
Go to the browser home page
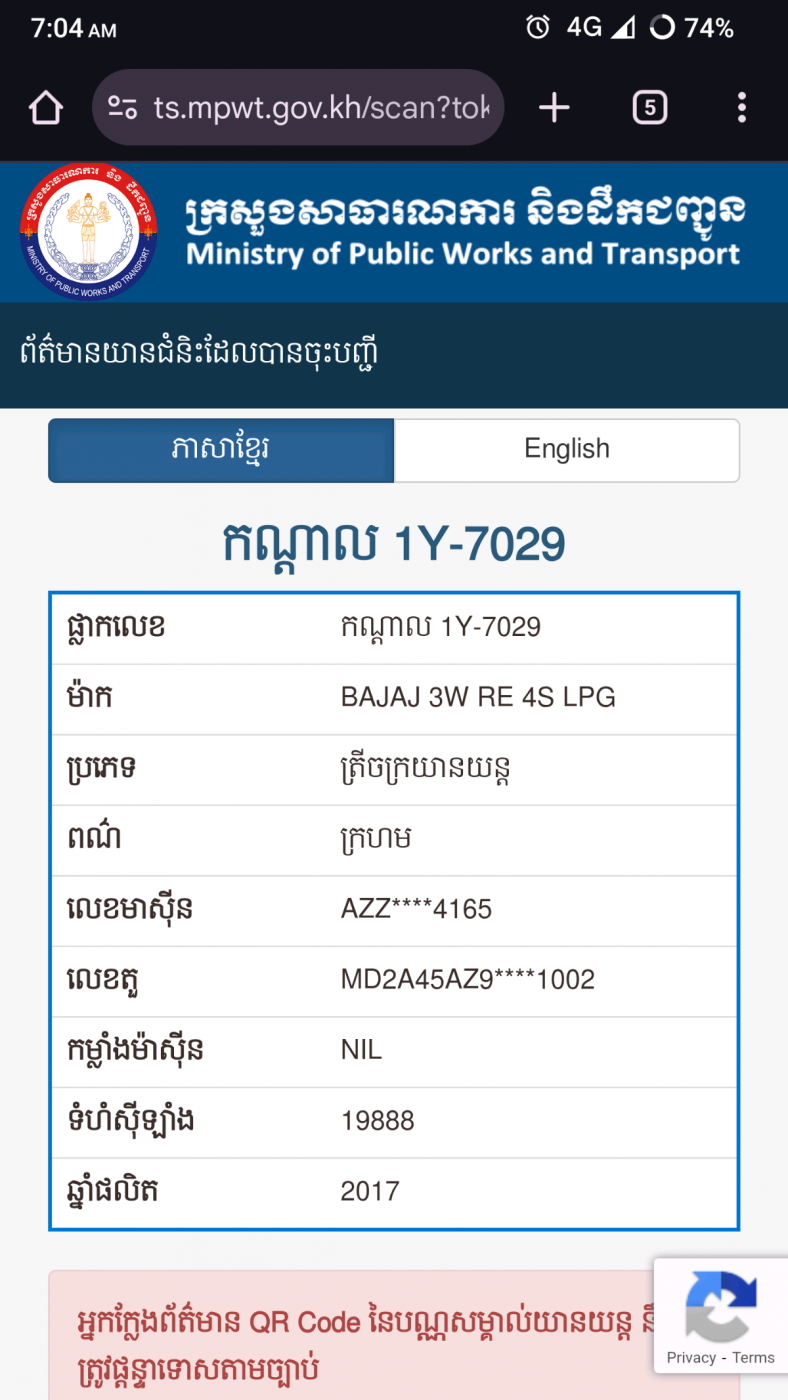pyautogui.click(x=46, y=108)
